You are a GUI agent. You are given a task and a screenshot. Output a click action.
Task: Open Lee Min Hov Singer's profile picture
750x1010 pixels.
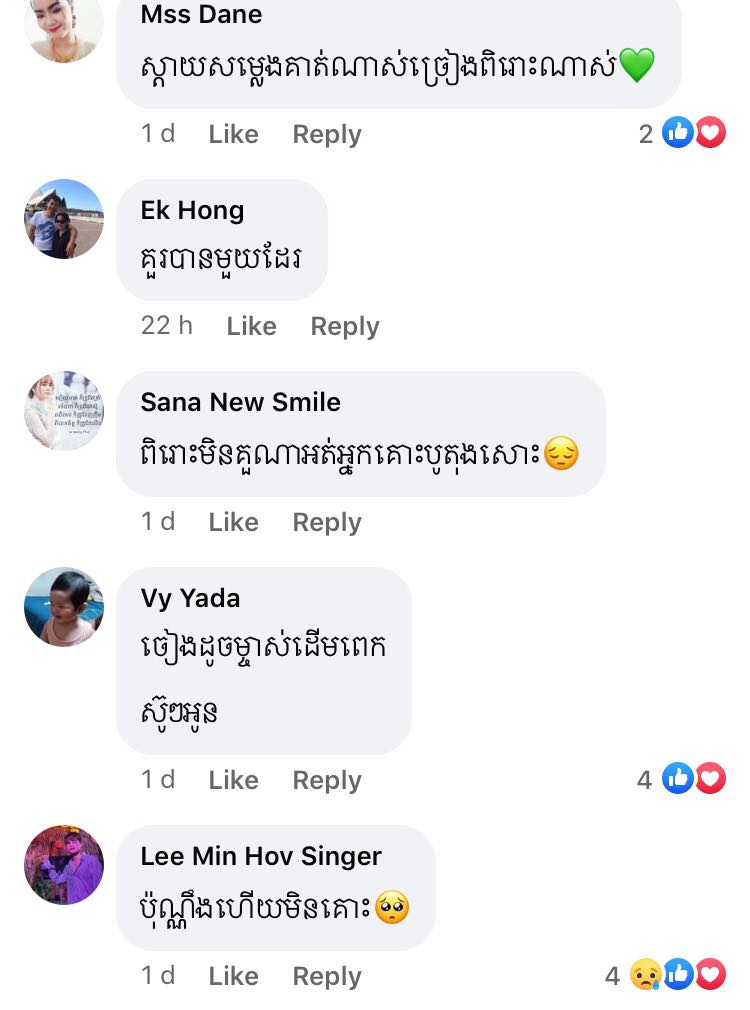coord(64,864)
